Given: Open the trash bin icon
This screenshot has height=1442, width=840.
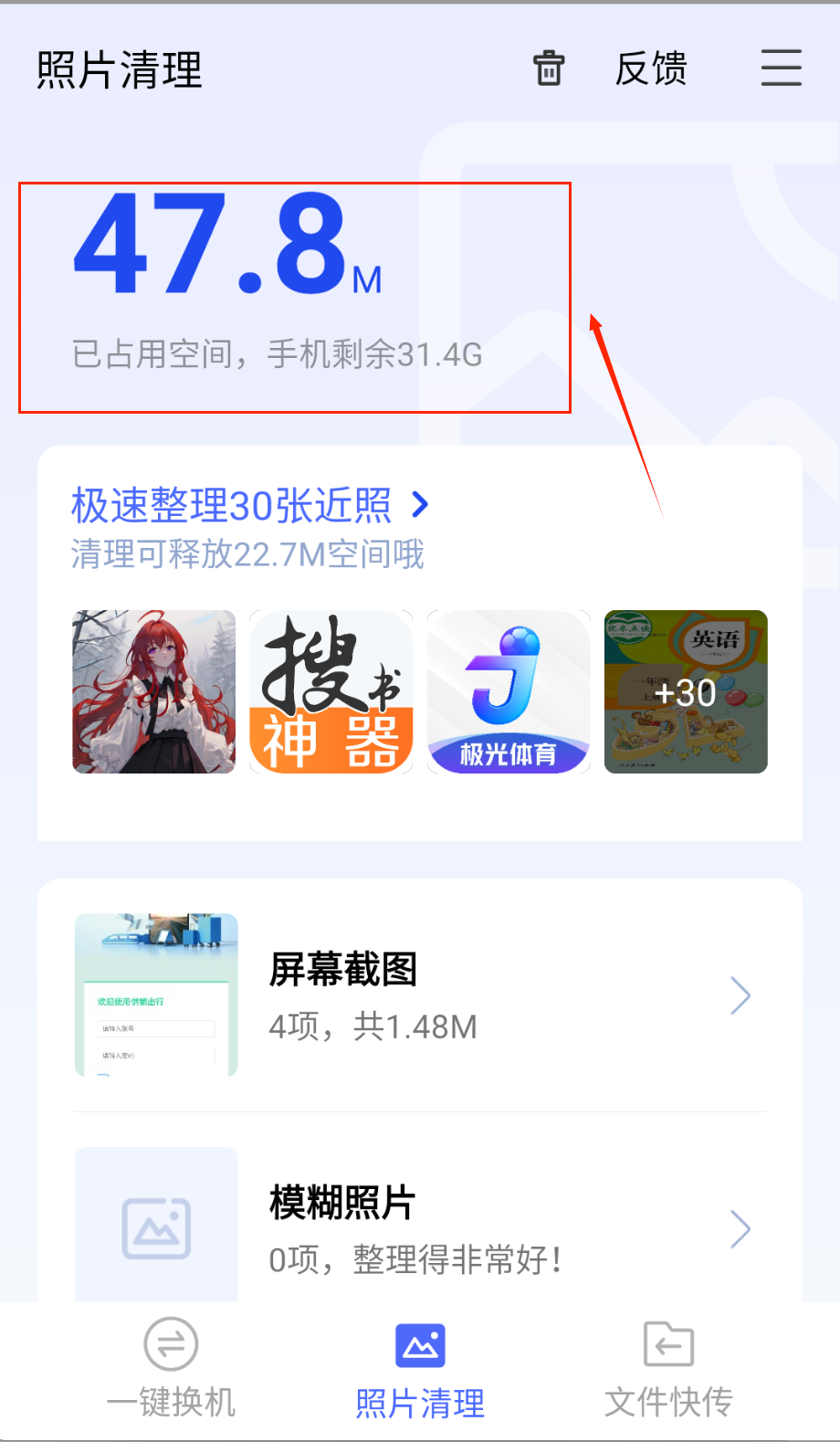Looking at the screenshot, I should pyautogui.click(x=549, y=68).
